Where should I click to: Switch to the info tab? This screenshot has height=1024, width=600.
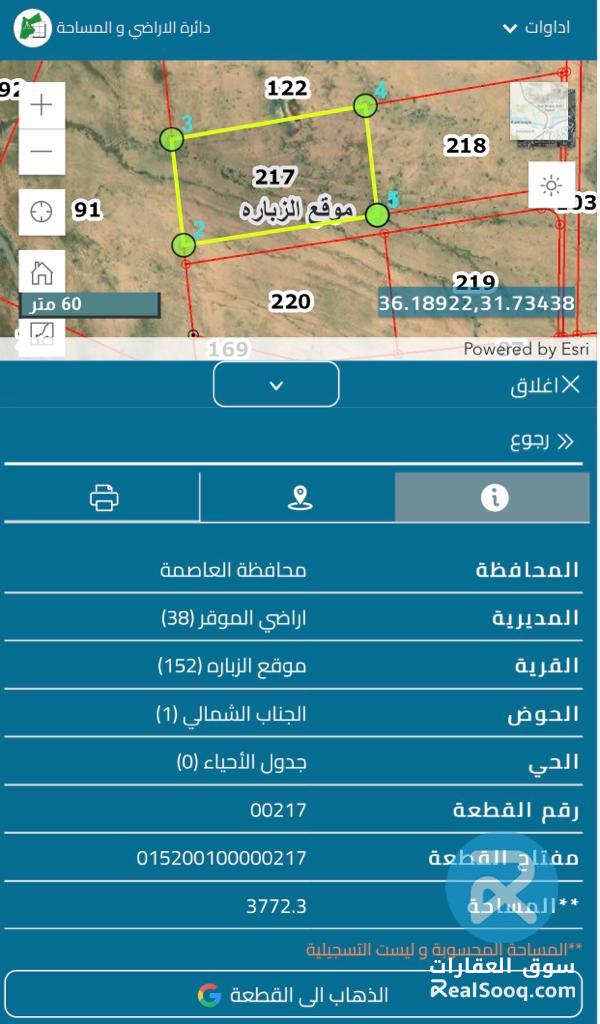[493, 497]
